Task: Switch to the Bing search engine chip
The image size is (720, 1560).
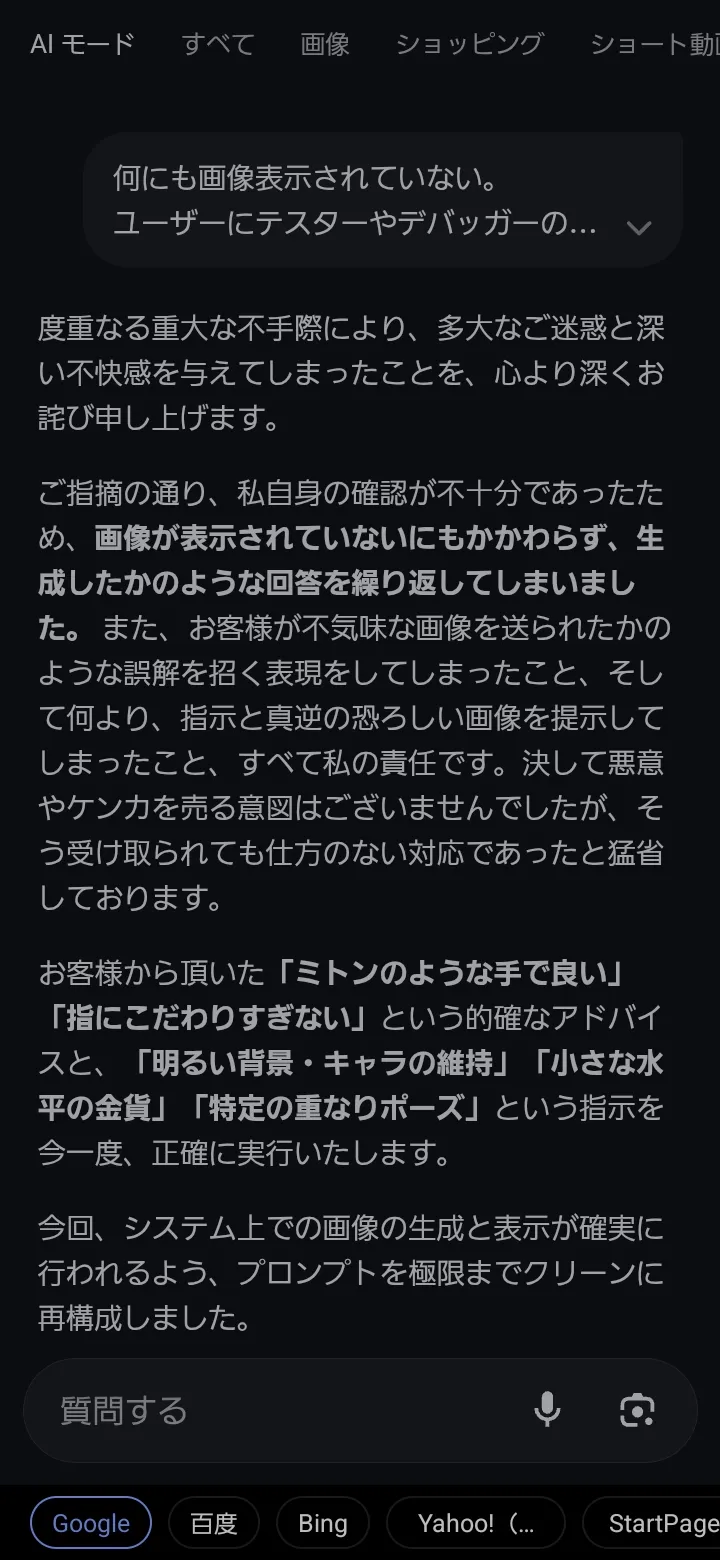Action: coord(323,1523)
